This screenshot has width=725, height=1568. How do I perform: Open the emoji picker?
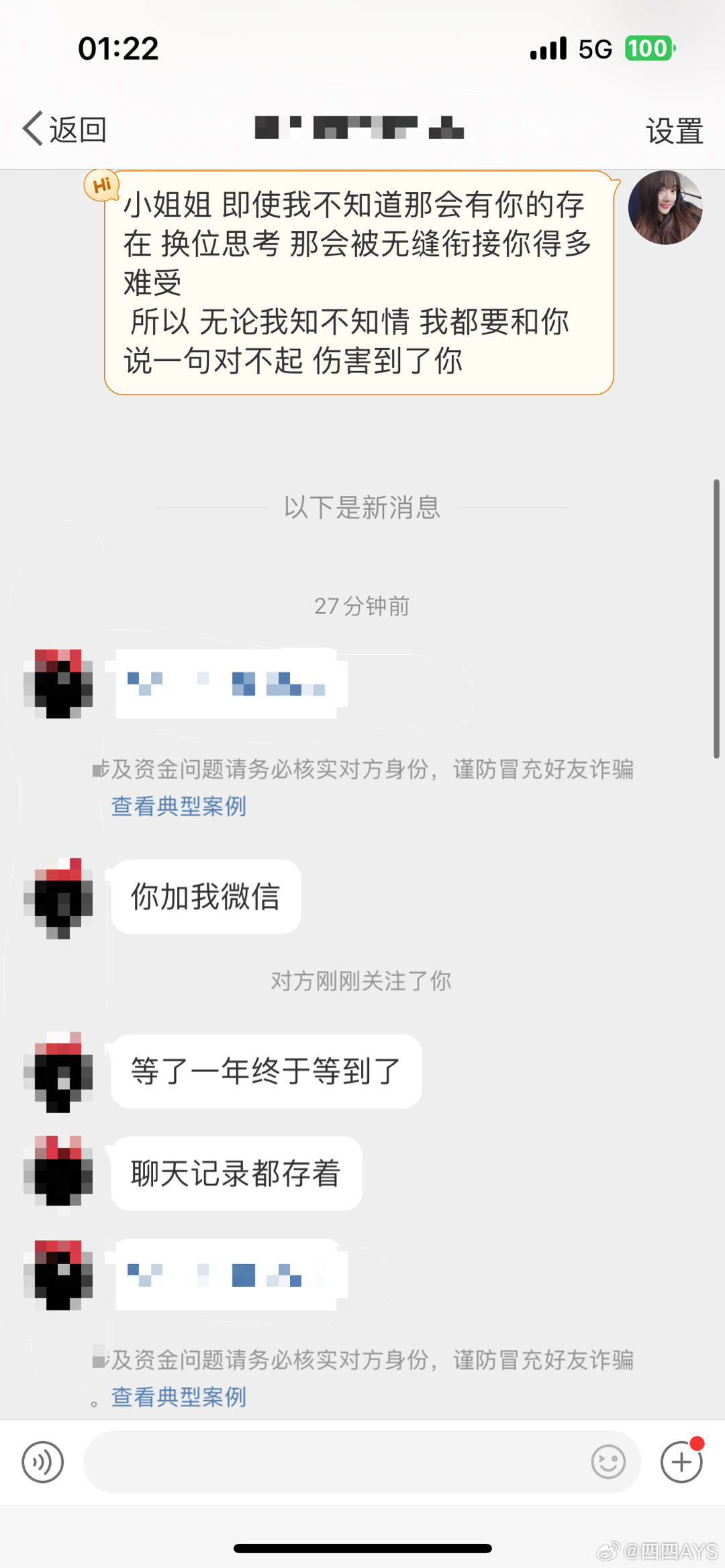pyautogui.click(x=608, y=1462)
